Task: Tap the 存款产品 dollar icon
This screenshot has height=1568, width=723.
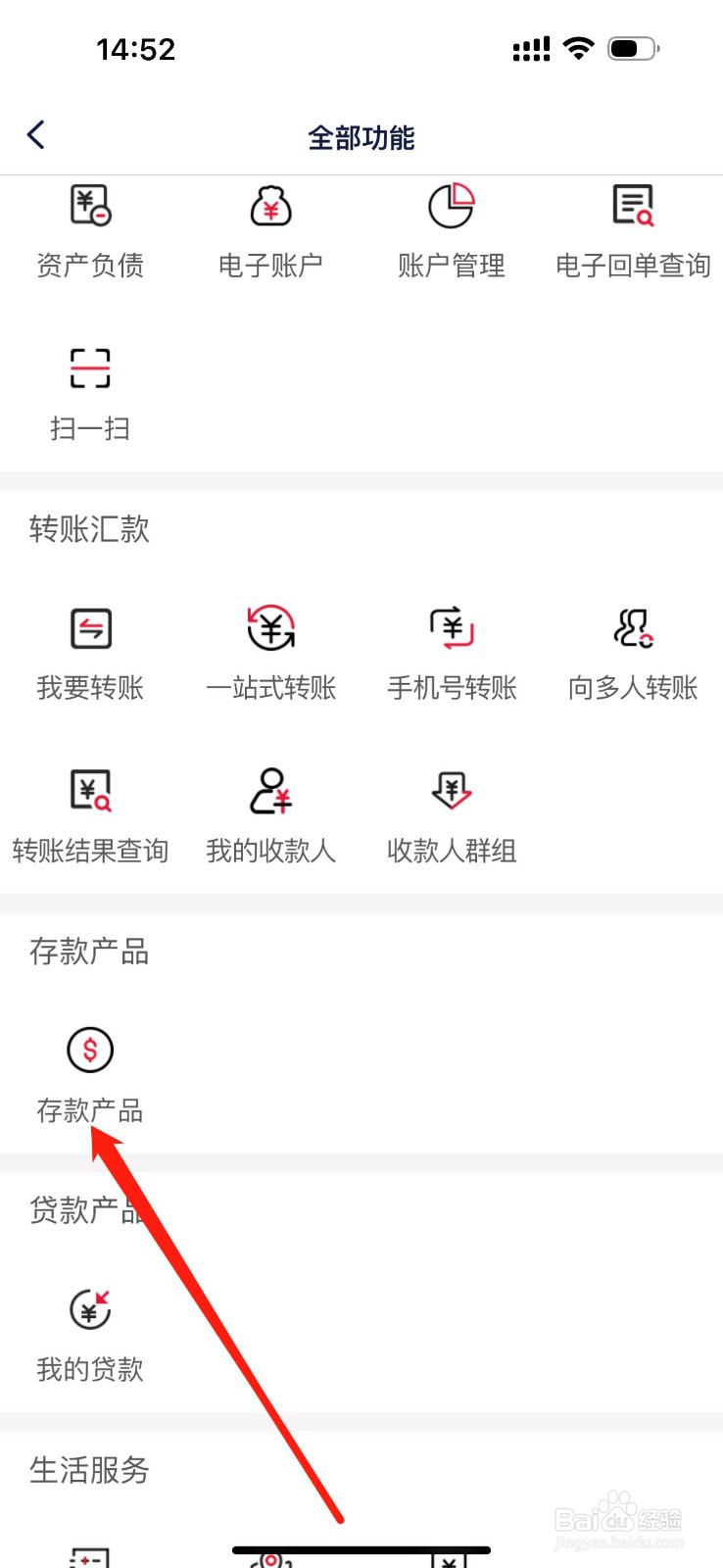Action: tap(90, 1050)
